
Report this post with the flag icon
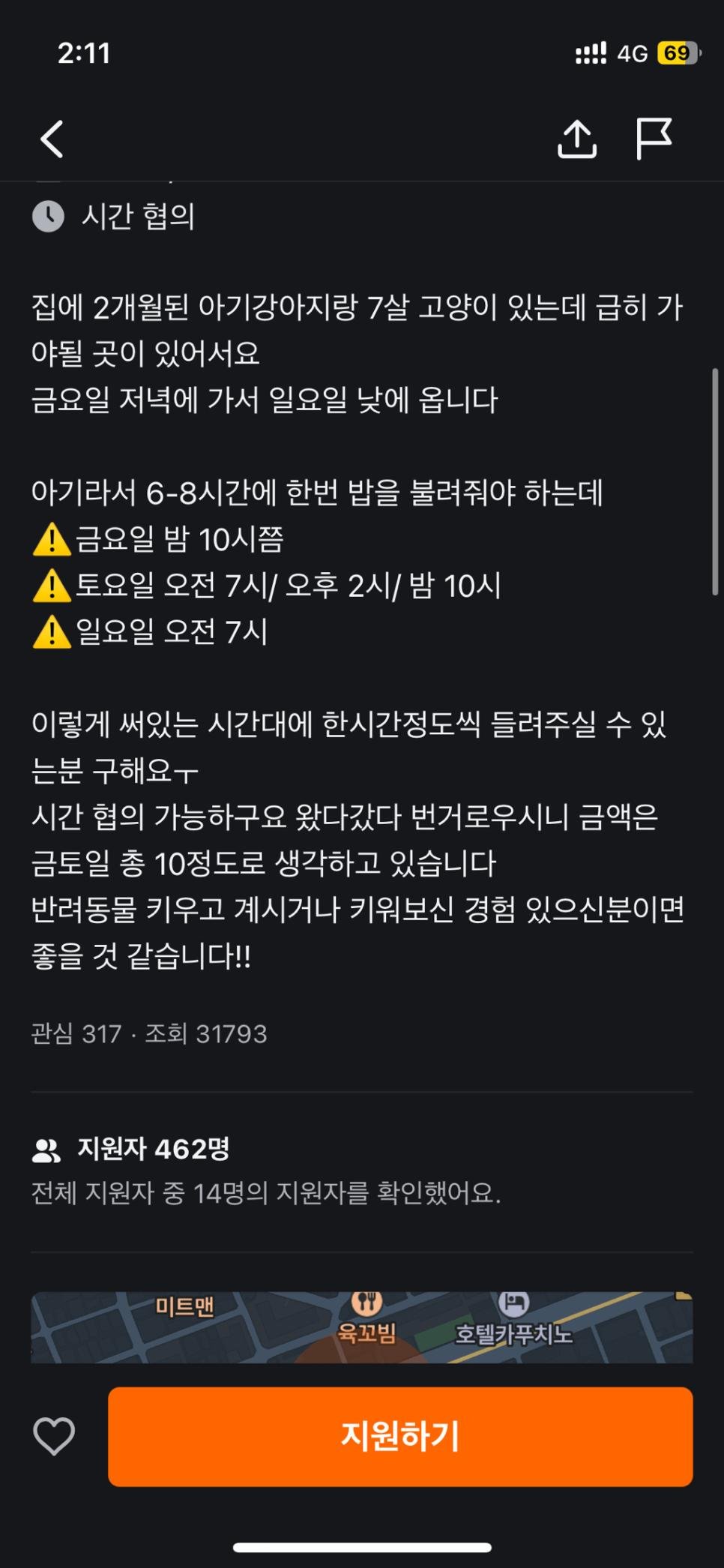654,139
